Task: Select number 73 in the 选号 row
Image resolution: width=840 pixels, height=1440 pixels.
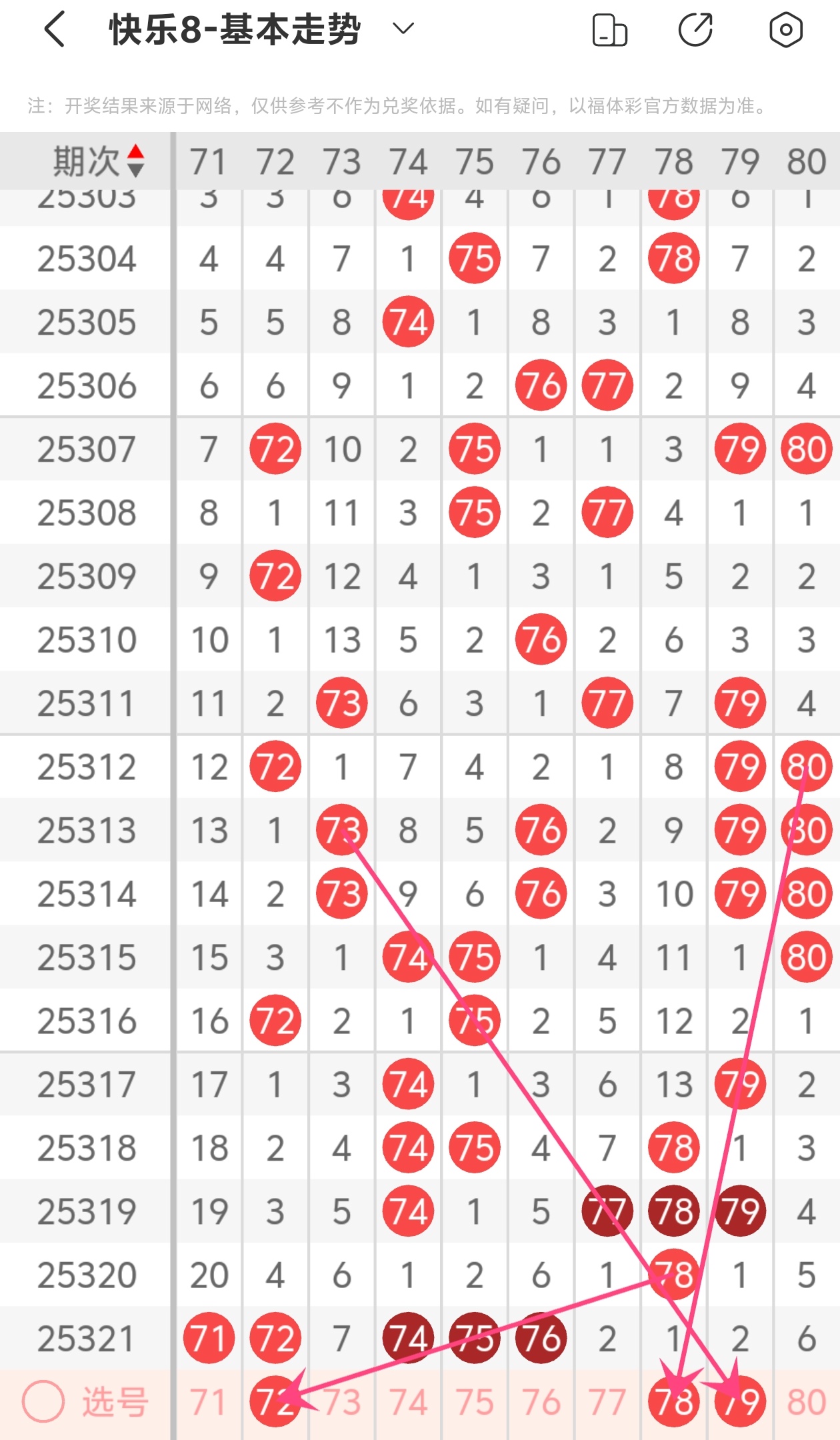Action: point(342,1401)
